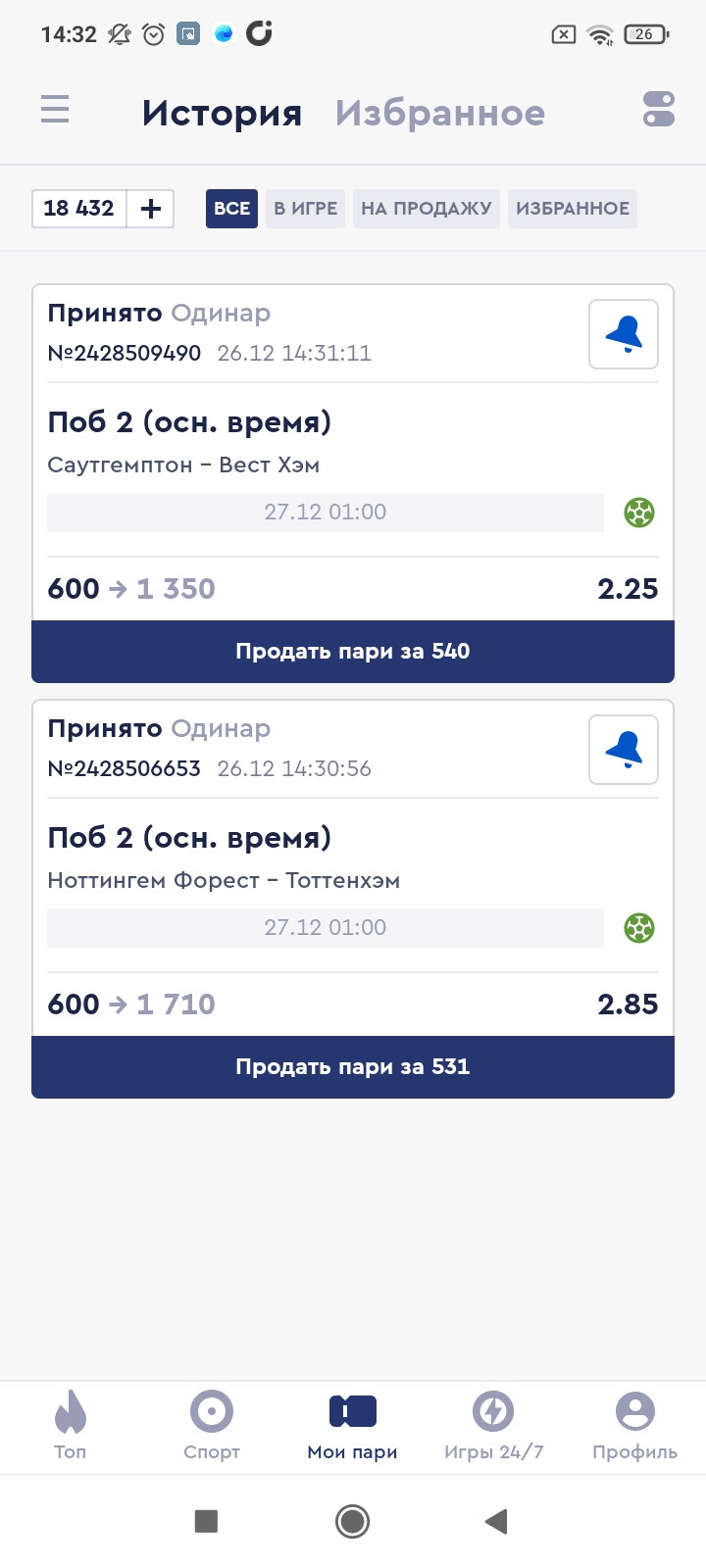
Task: Select the ВСЕ filter chip
Action: pos(231,209)
